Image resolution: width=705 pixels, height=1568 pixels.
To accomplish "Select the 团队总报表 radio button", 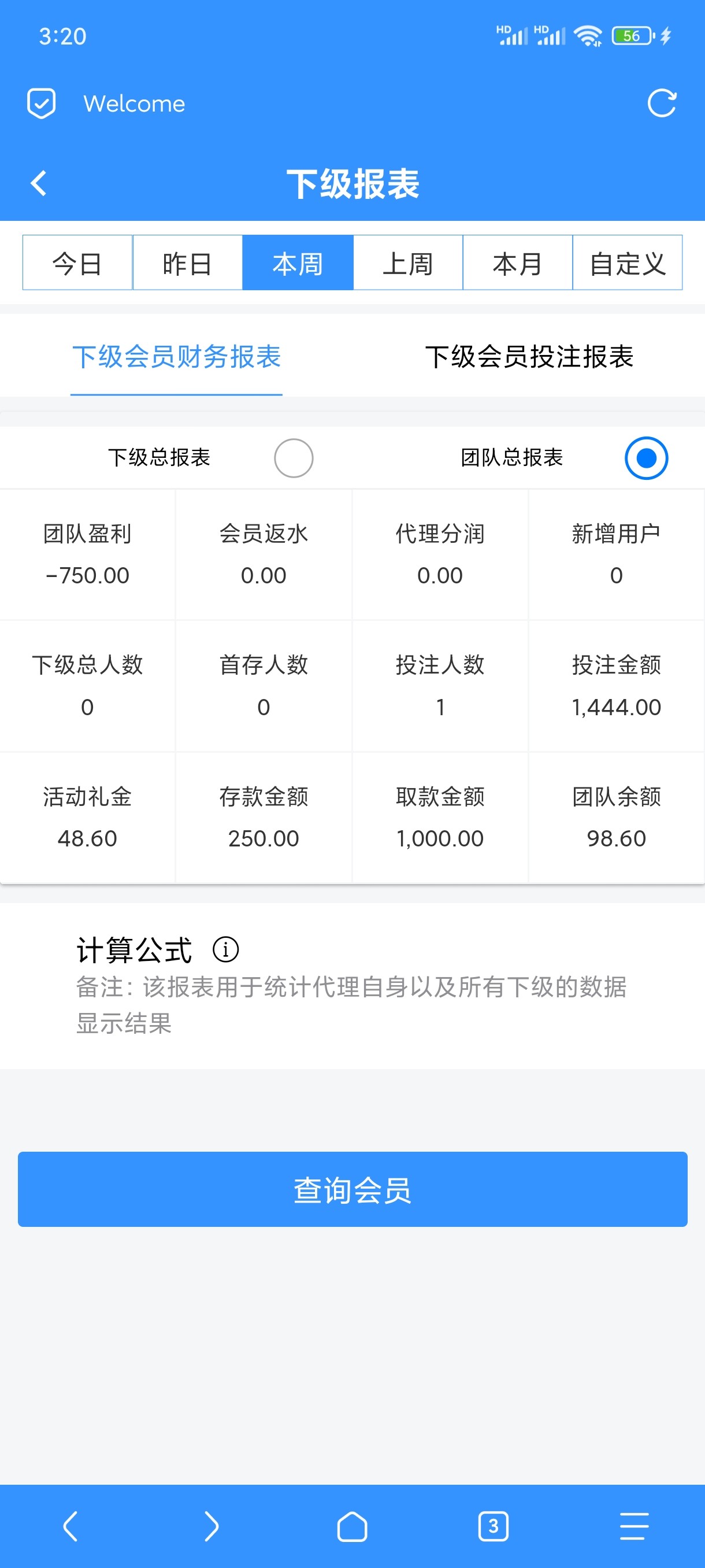I will click(x=646, y=458).
